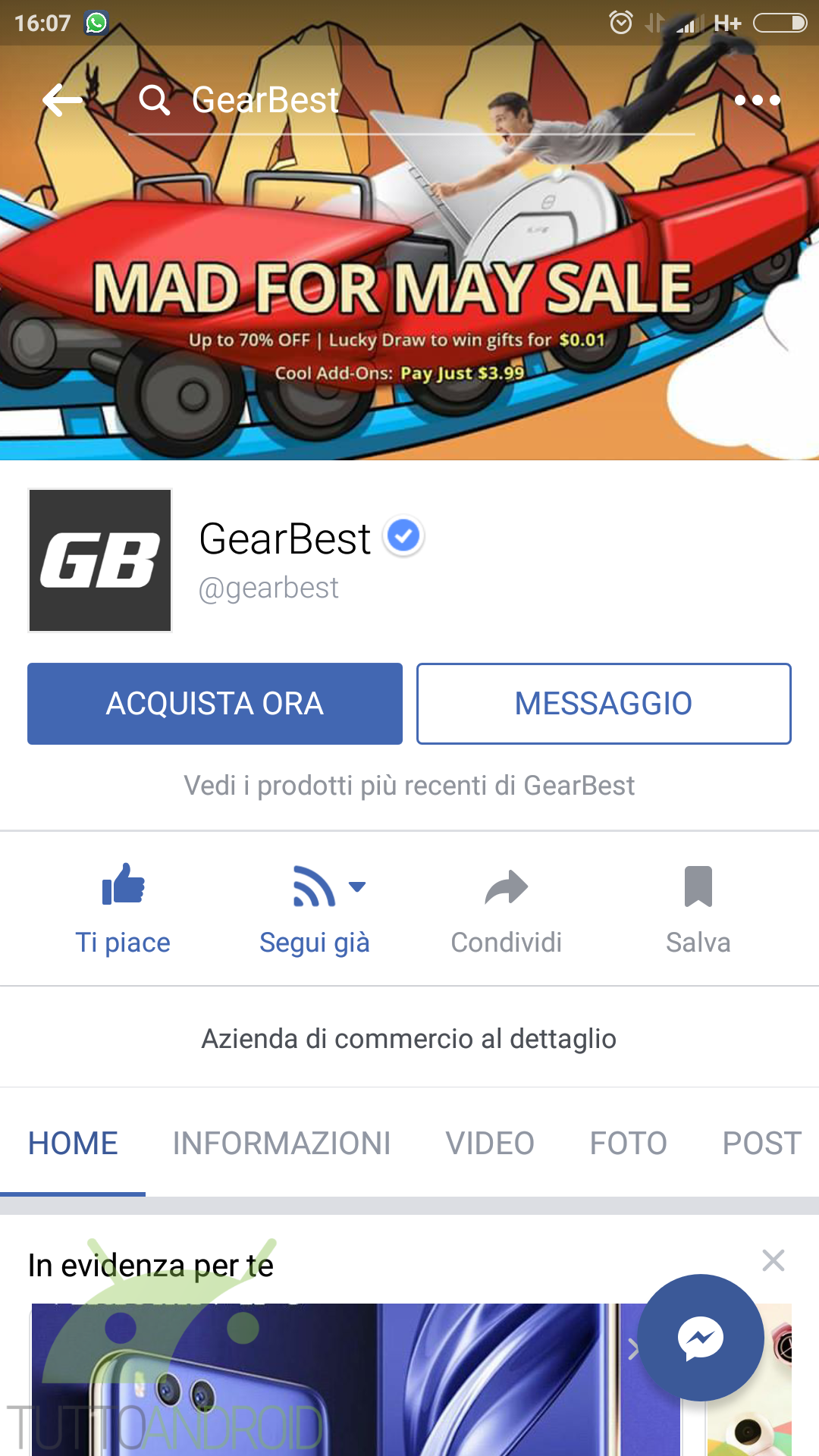Dismiss the In evidenza per te section
This screenshot has width=819, height=1456.
pos(773,1260)
